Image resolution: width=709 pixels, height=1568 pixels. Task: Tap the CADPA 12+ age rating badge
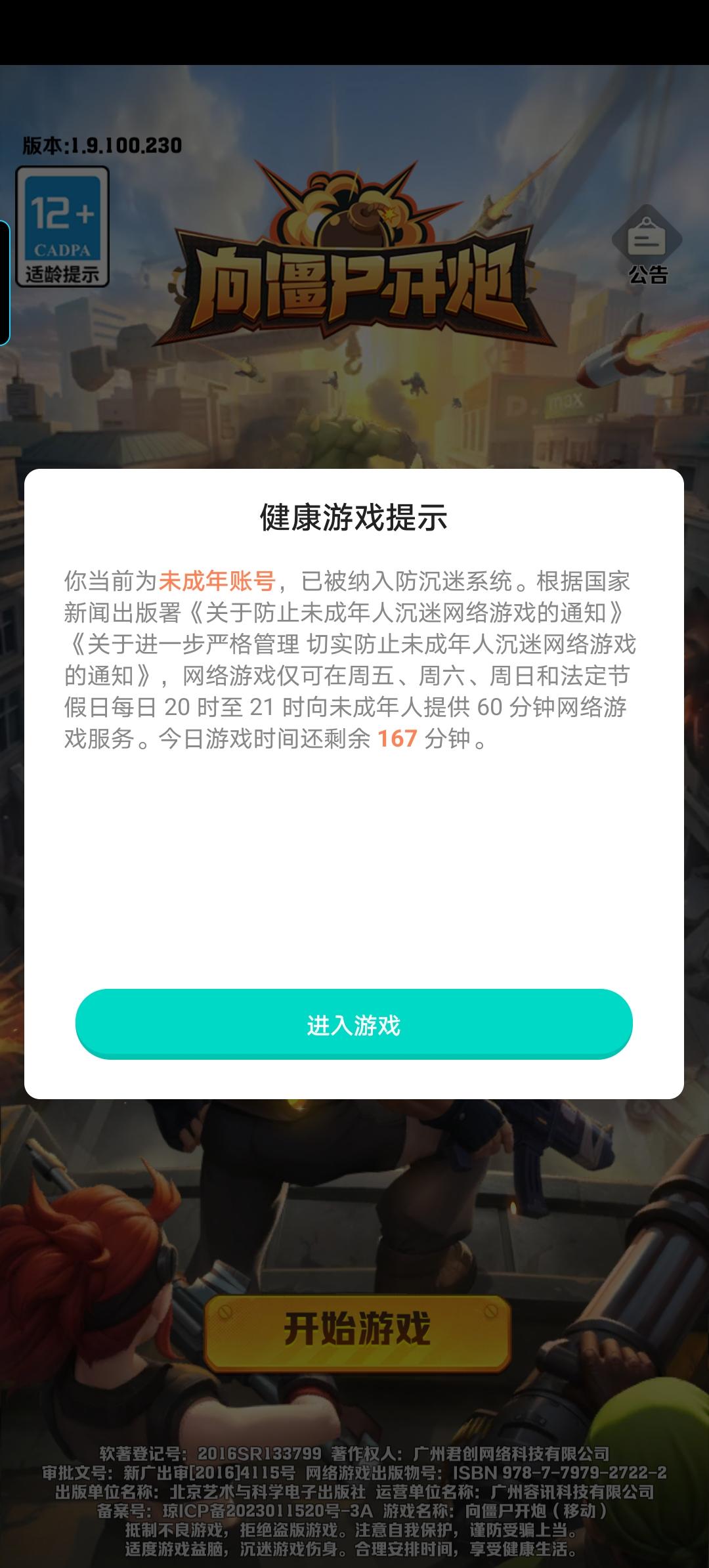tap(62, 227)
